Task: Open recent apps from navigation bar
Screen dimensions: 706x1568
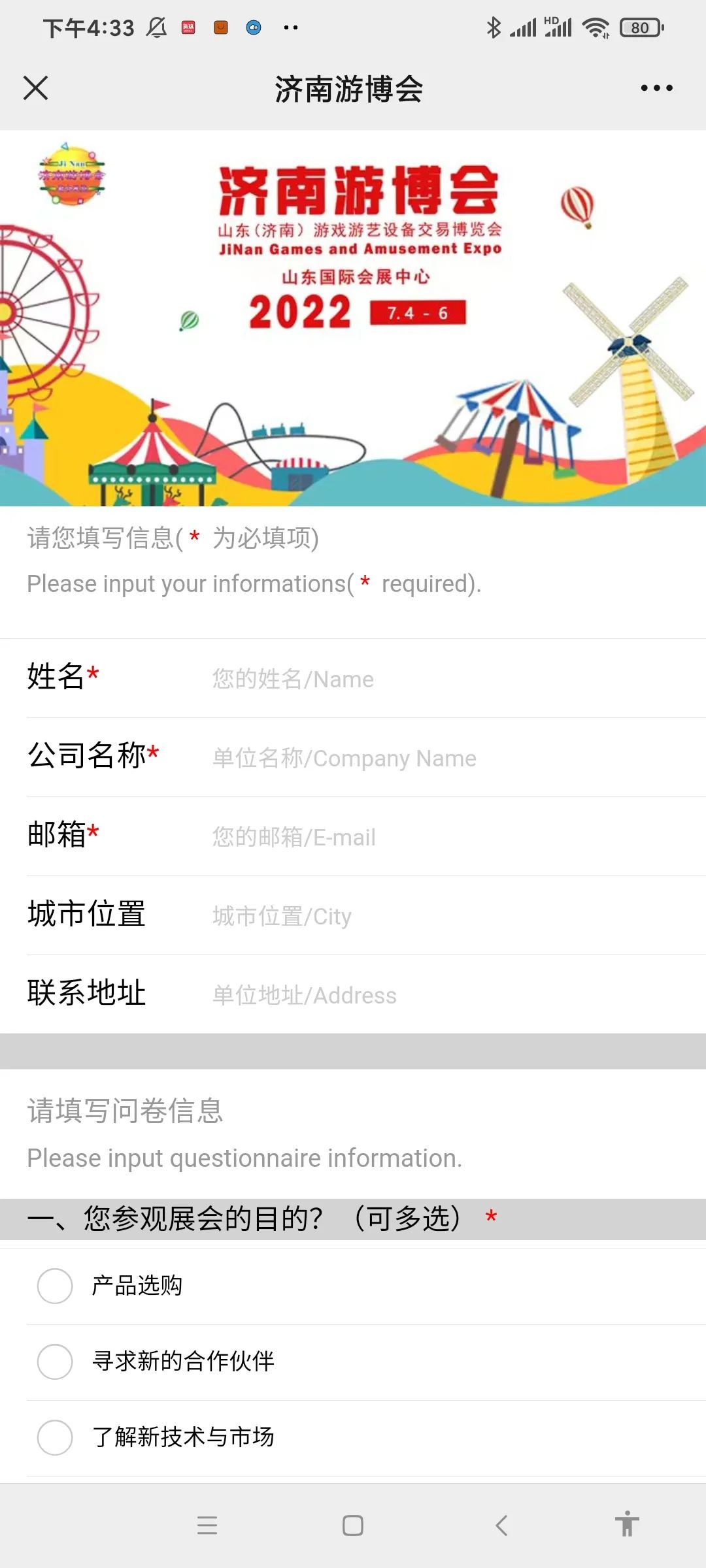Action: (207, 1526)
